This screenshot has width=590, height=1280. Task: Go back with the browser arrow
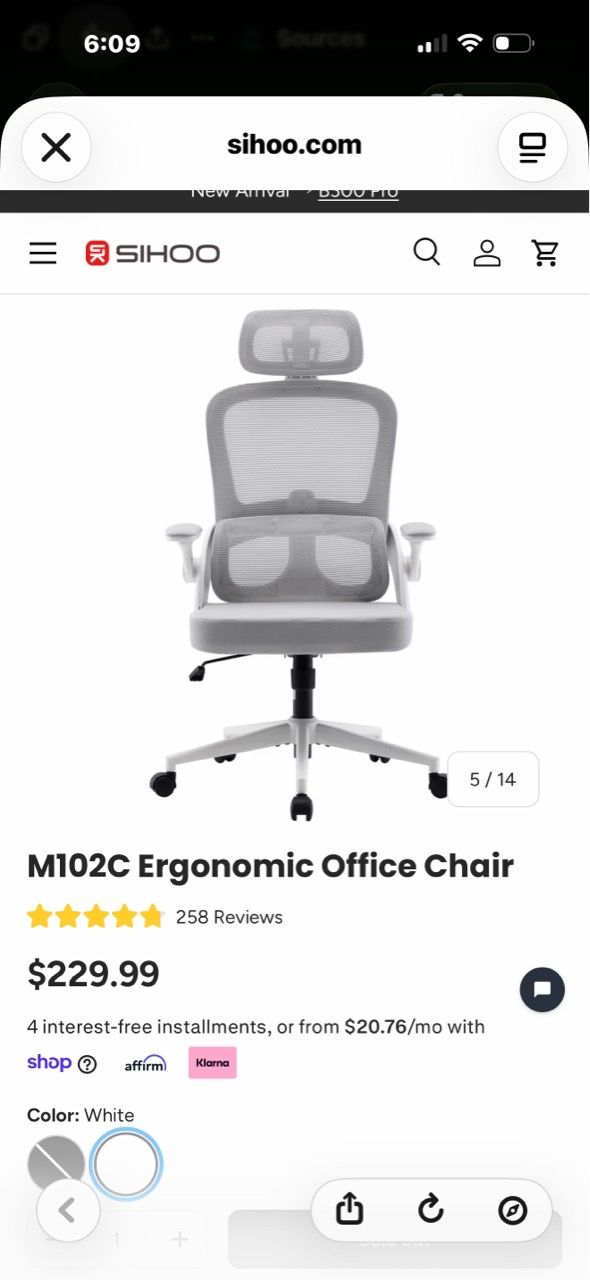click(x=68, y=1211)
